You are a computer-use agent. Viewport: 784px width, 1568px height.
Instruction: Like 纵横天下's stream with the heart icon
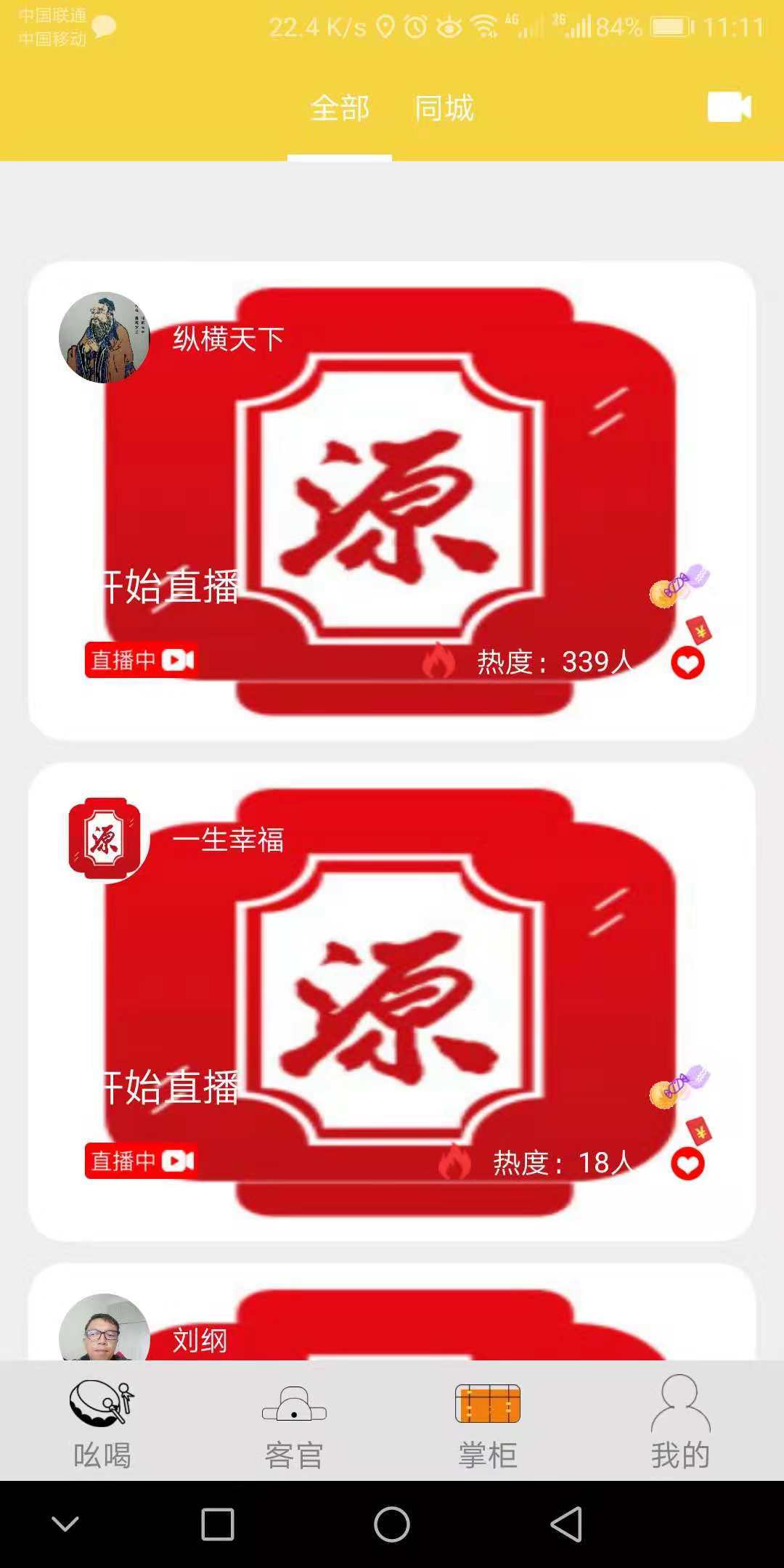click(x=687, y=663)
